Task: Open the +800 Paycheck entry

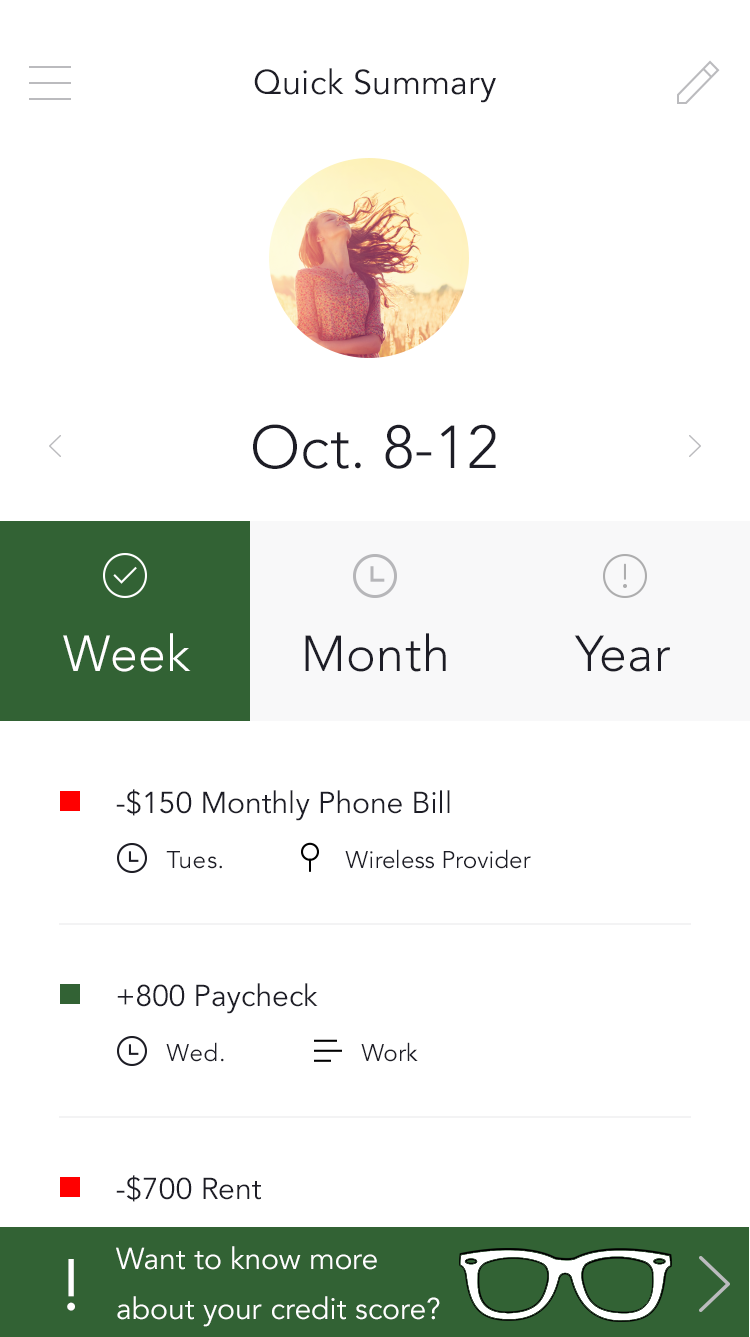Action: (375, 1022)
